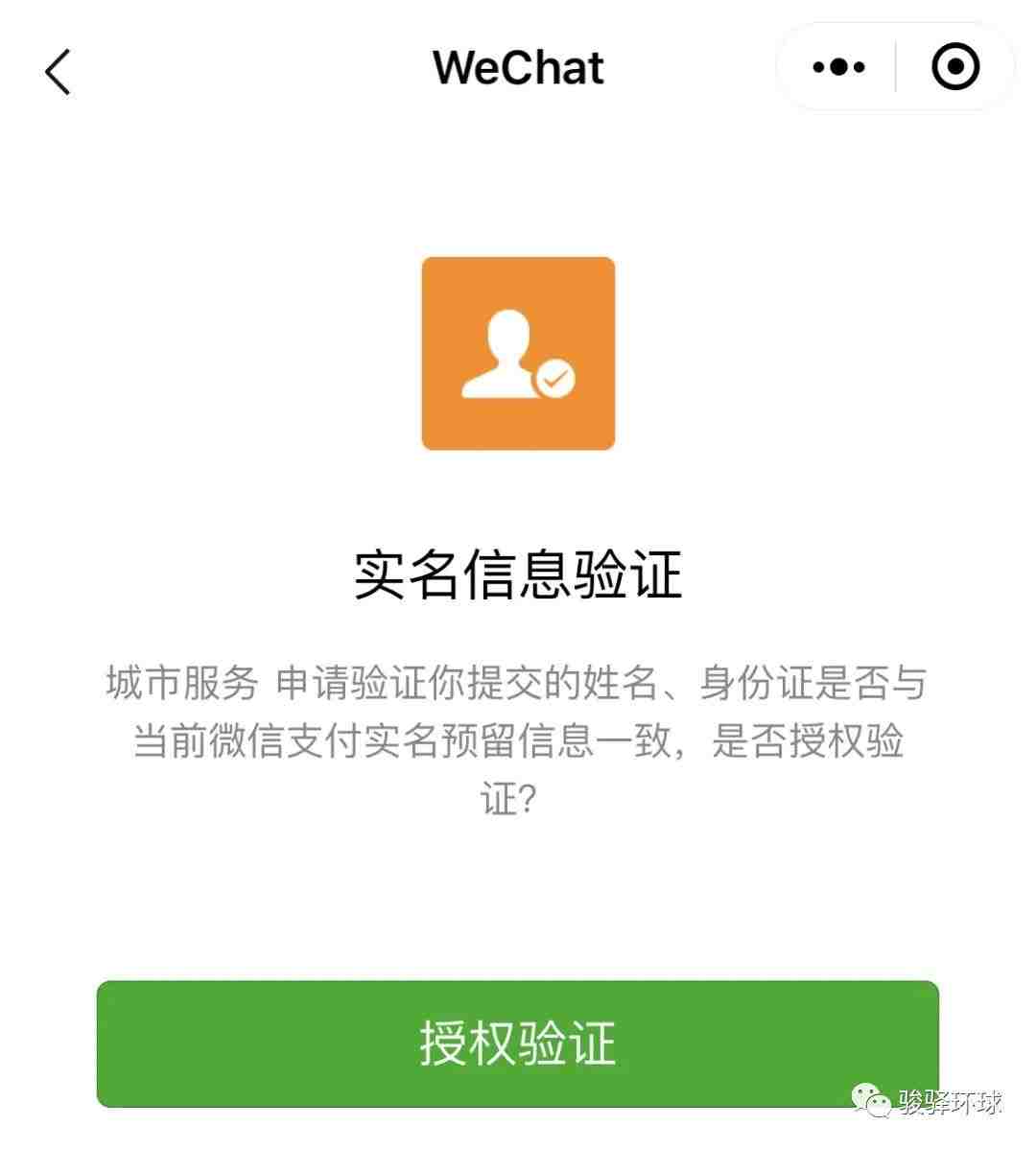Tap the orange real-name verification avatar icon
Image resolution: width=1036 pixels, height=1149 pixels.
[517, 352]
